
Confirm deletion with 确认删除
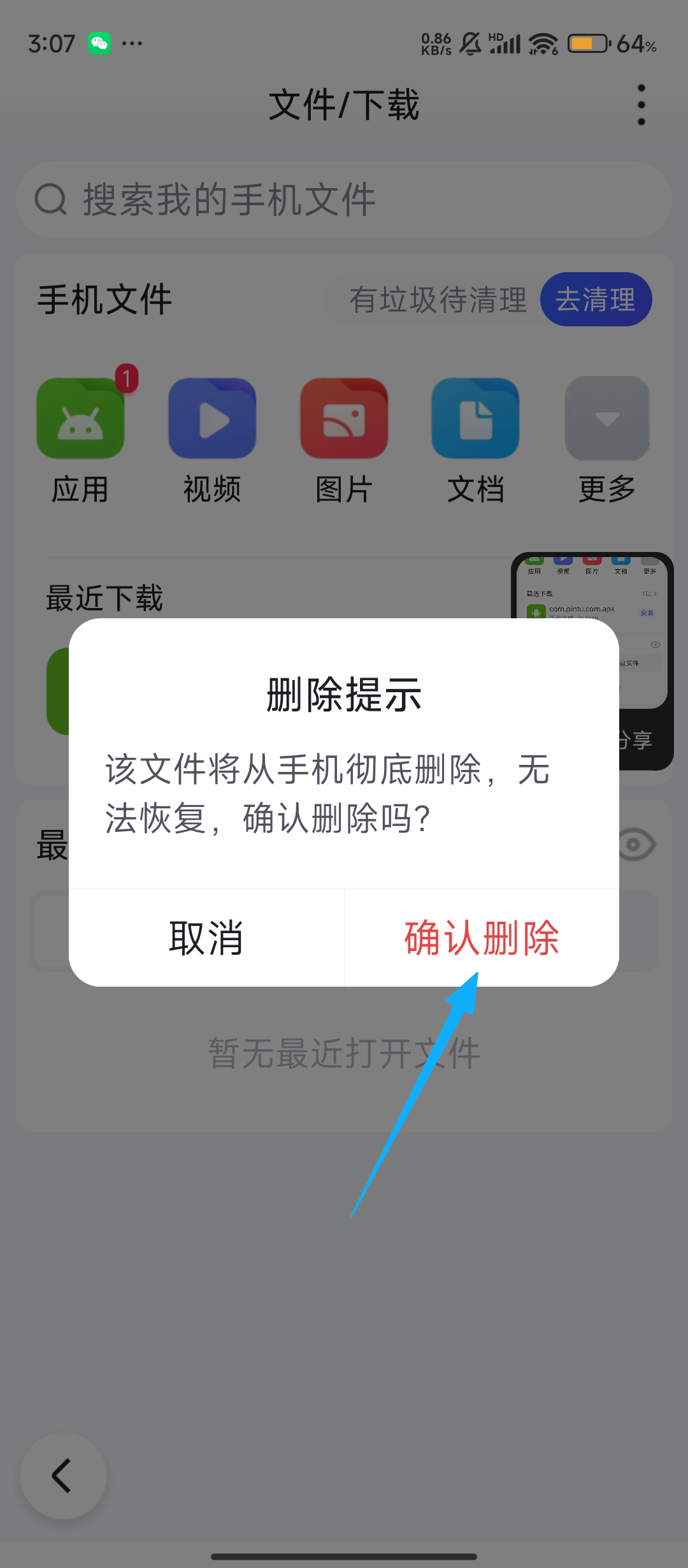coord(482,938)
